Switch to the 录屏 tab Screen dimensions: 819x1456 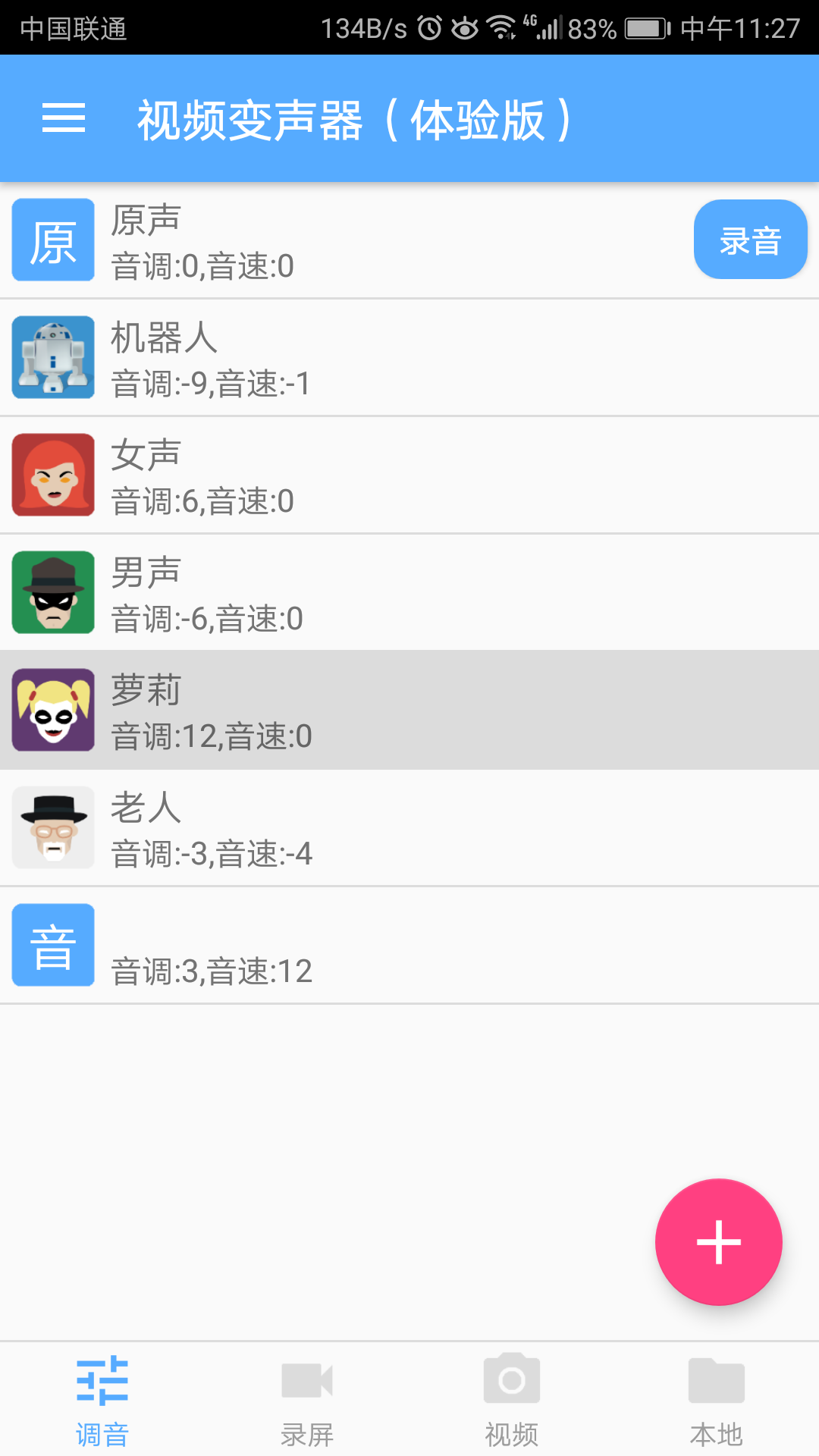(307, 1400)
